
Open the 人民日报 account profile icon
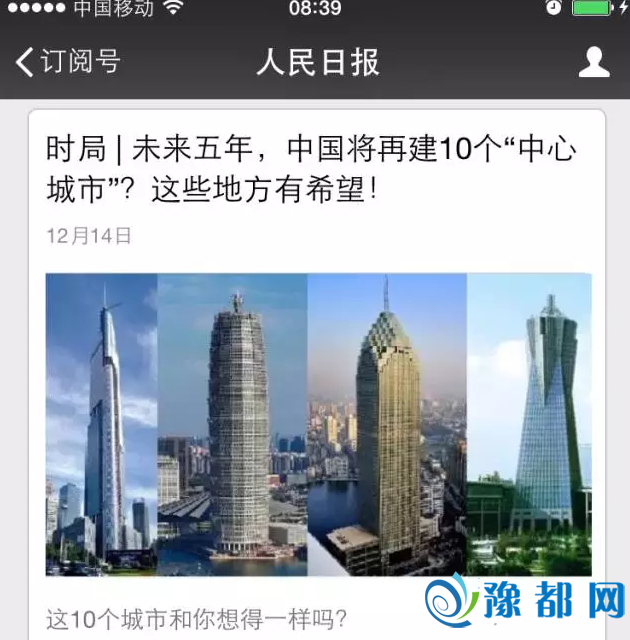point(594,62)
